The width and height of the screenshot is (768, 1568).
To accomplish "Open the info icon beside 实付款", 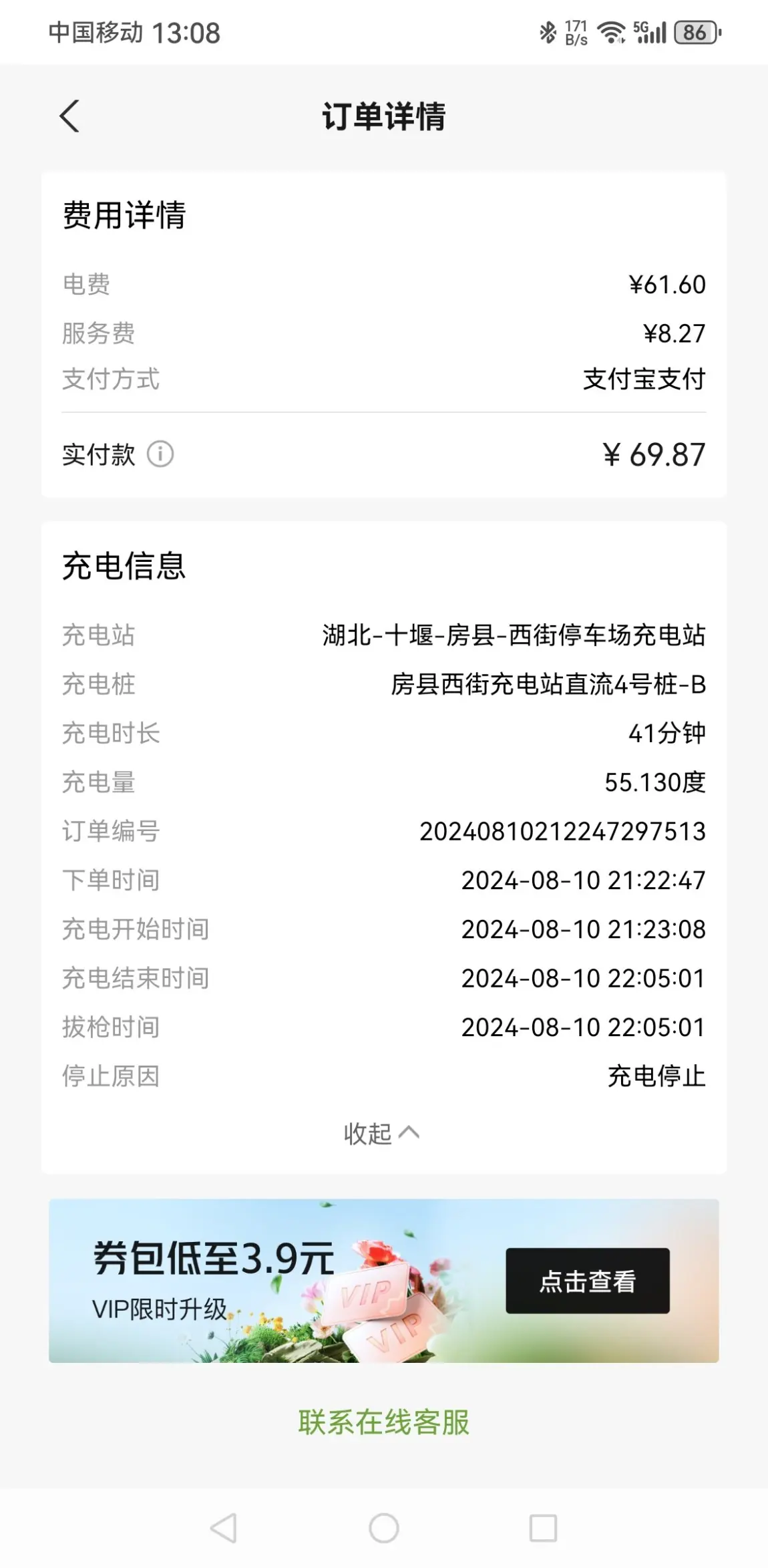I will (160, 454).
